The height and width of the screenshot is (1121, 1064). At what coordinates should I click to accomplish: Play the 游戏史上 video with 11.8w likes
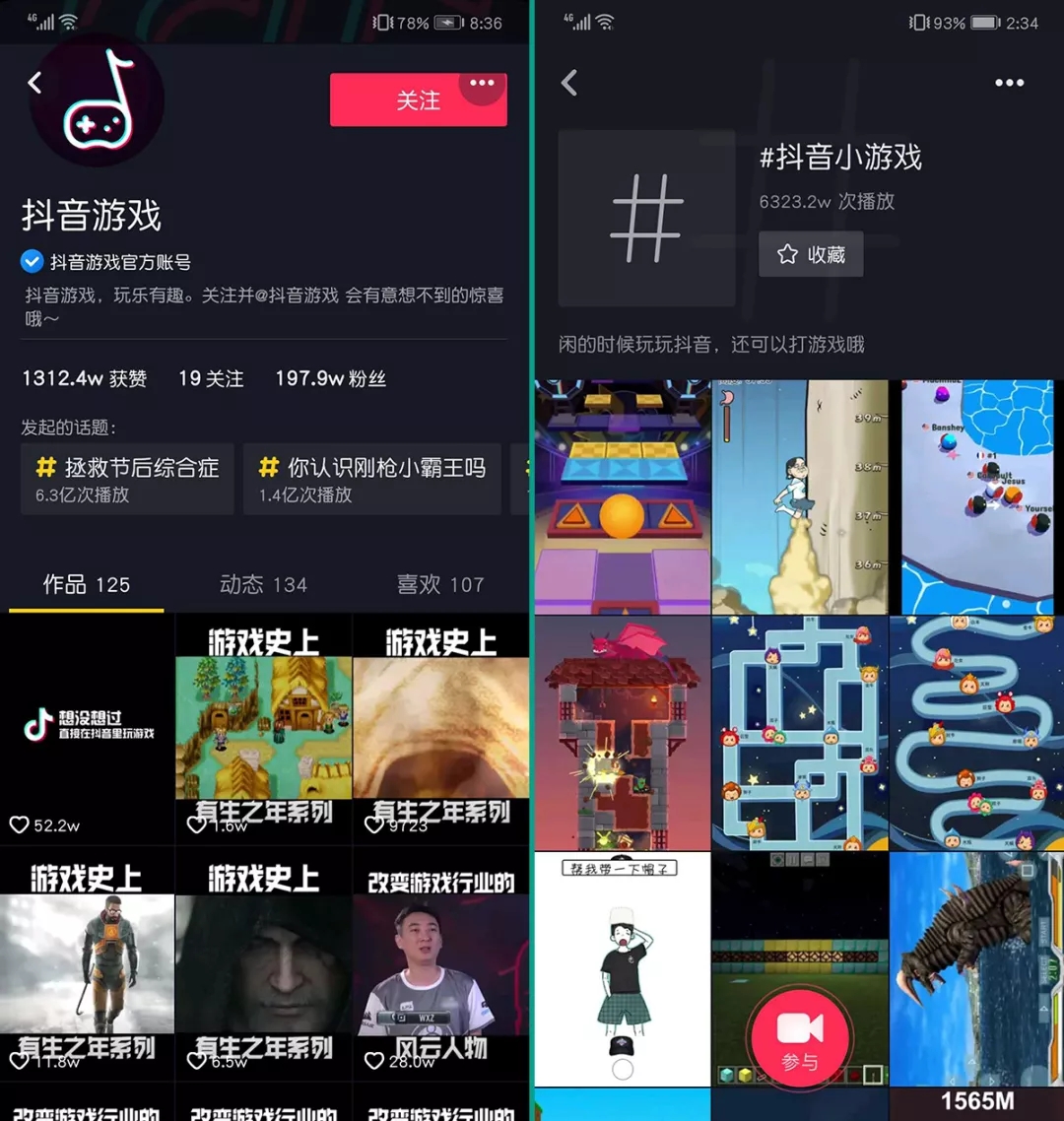[x=87, y=965]
